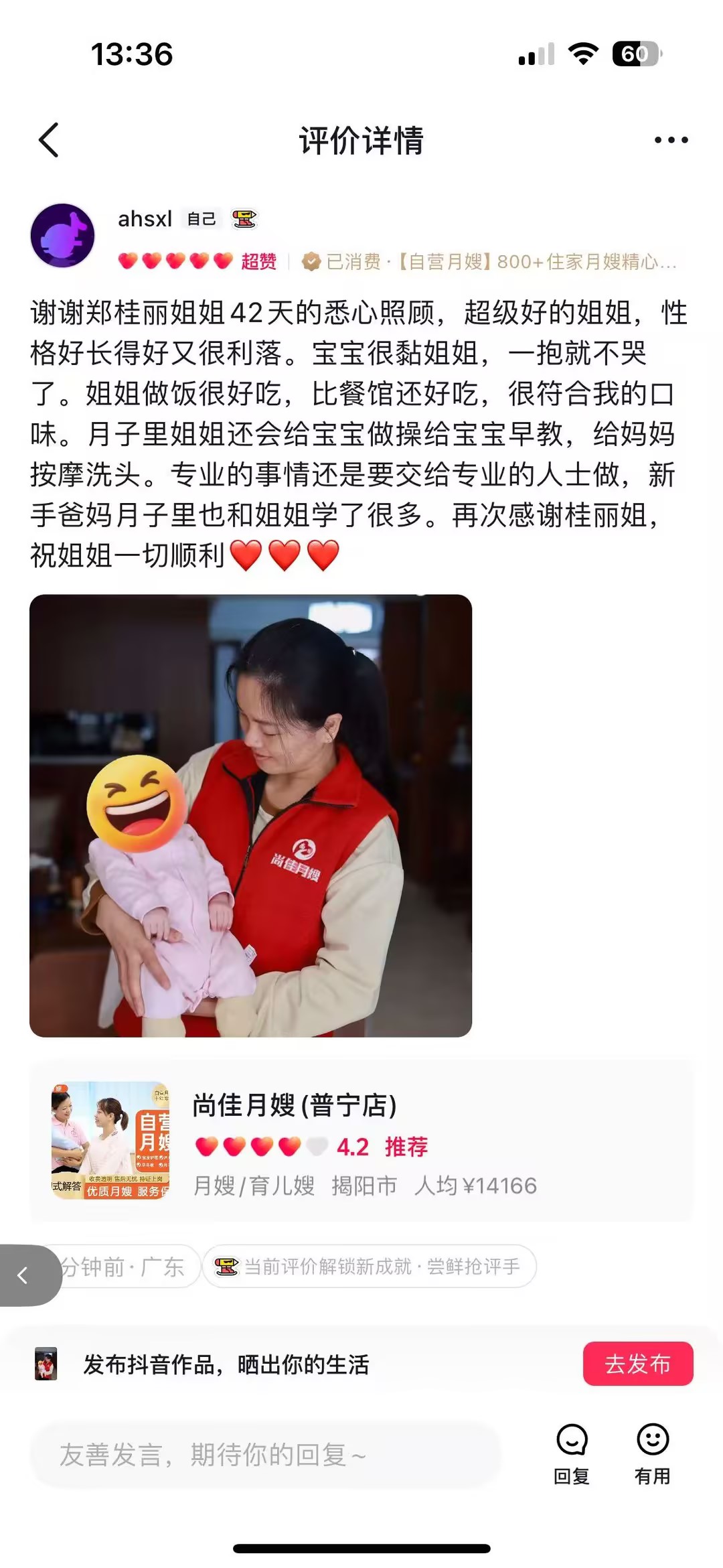Image resolution: width=723 pixels, height=1568 pixels.
Task: Open the 尚佳月嫂(普宁店) store card
Action: pos(361,1140)
